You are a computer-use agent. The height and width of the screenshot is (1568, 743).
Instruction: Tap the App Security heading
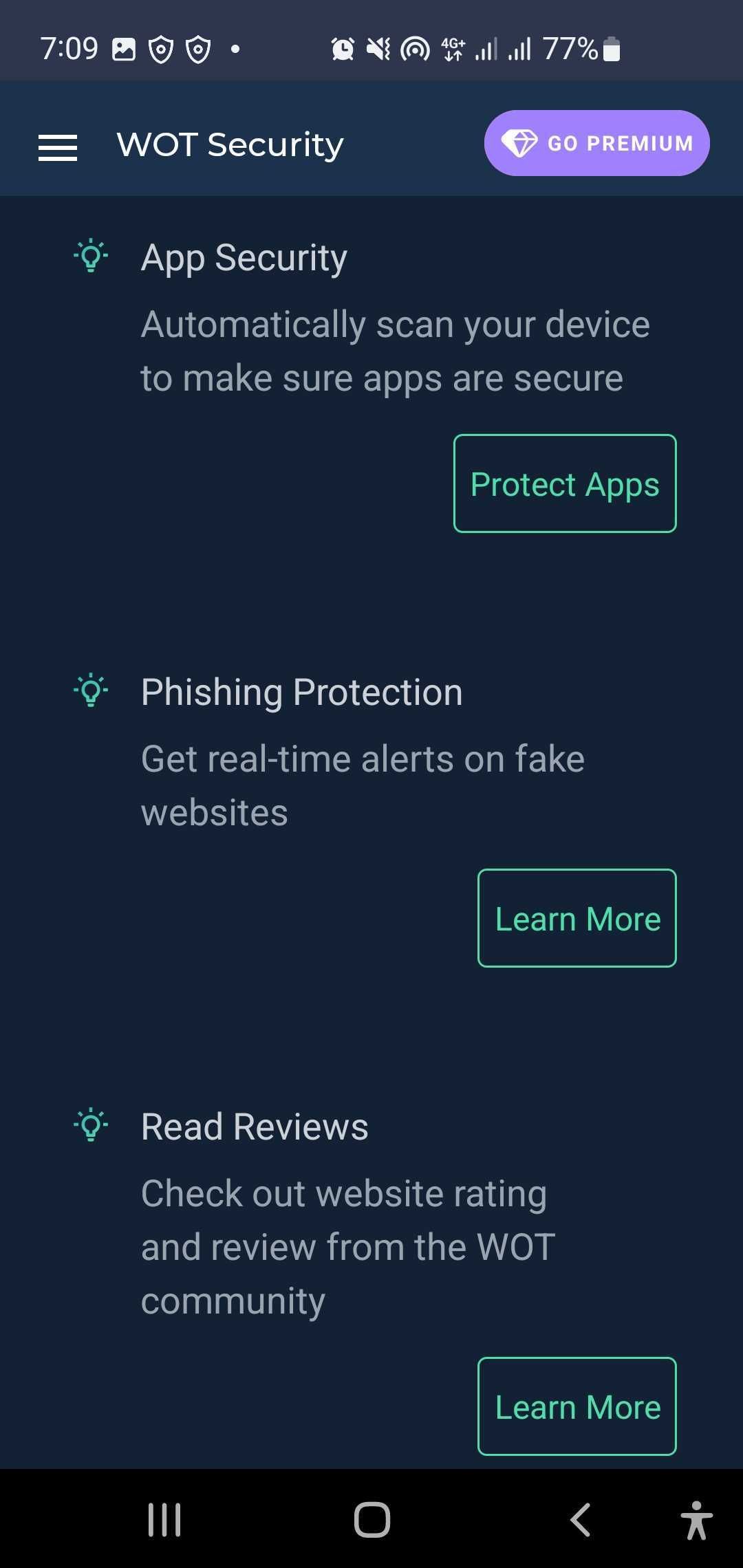point(244,257)
